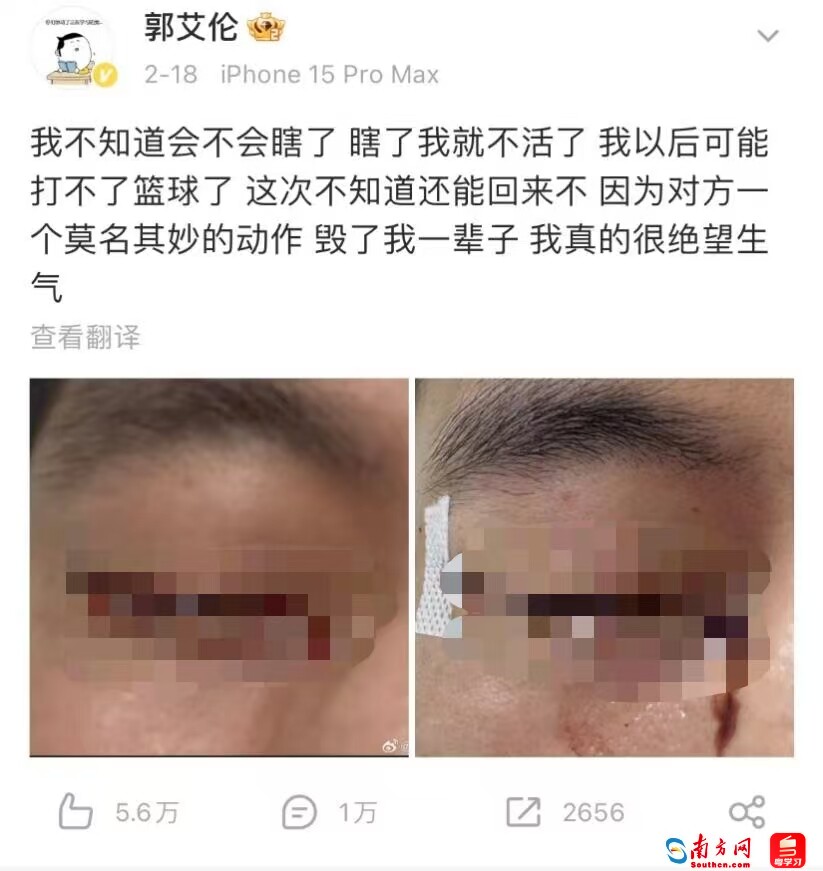Viewport: 823px width, 871px height.
Task: Open the comments with 1万 replies
Action: pos(298,812)
